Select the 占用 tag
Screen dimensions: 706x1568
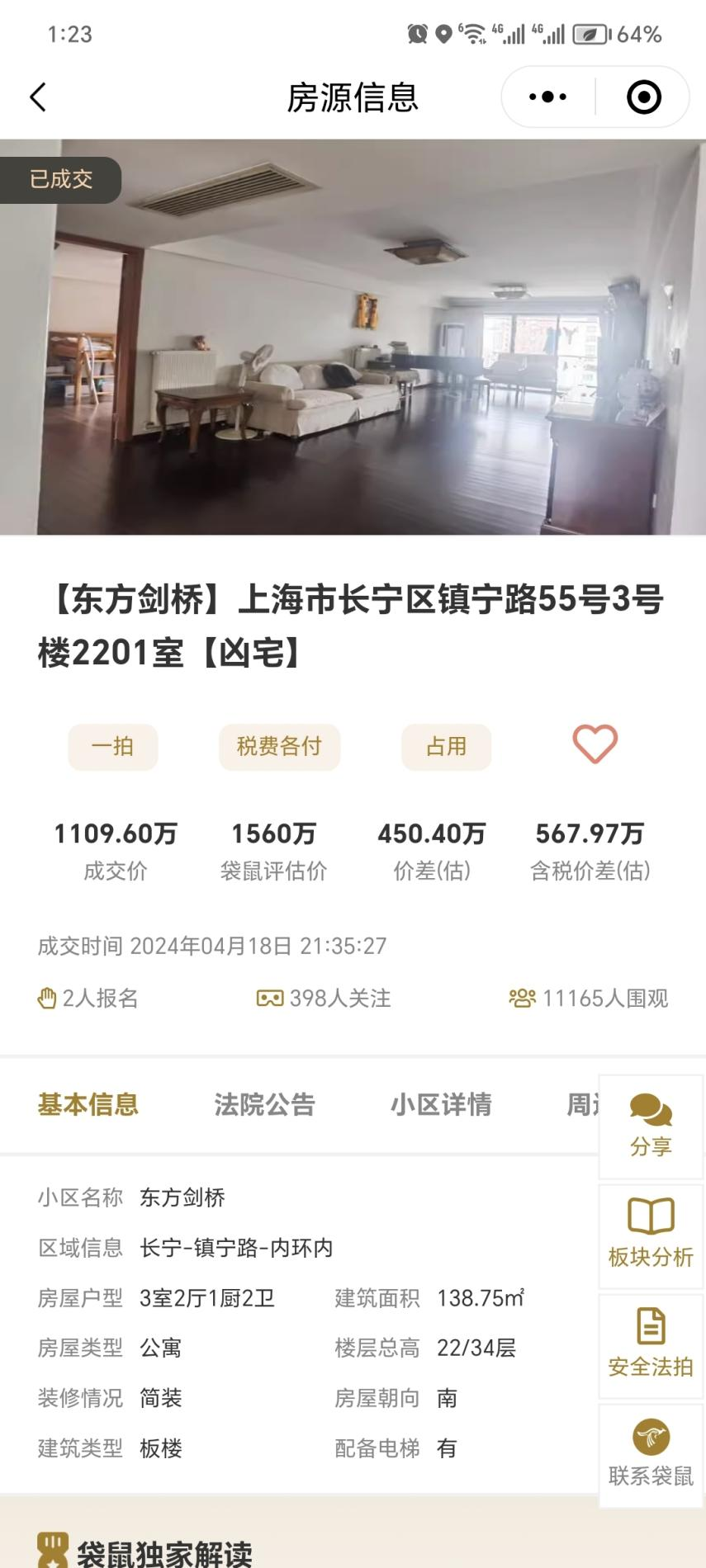click(446, 746)
